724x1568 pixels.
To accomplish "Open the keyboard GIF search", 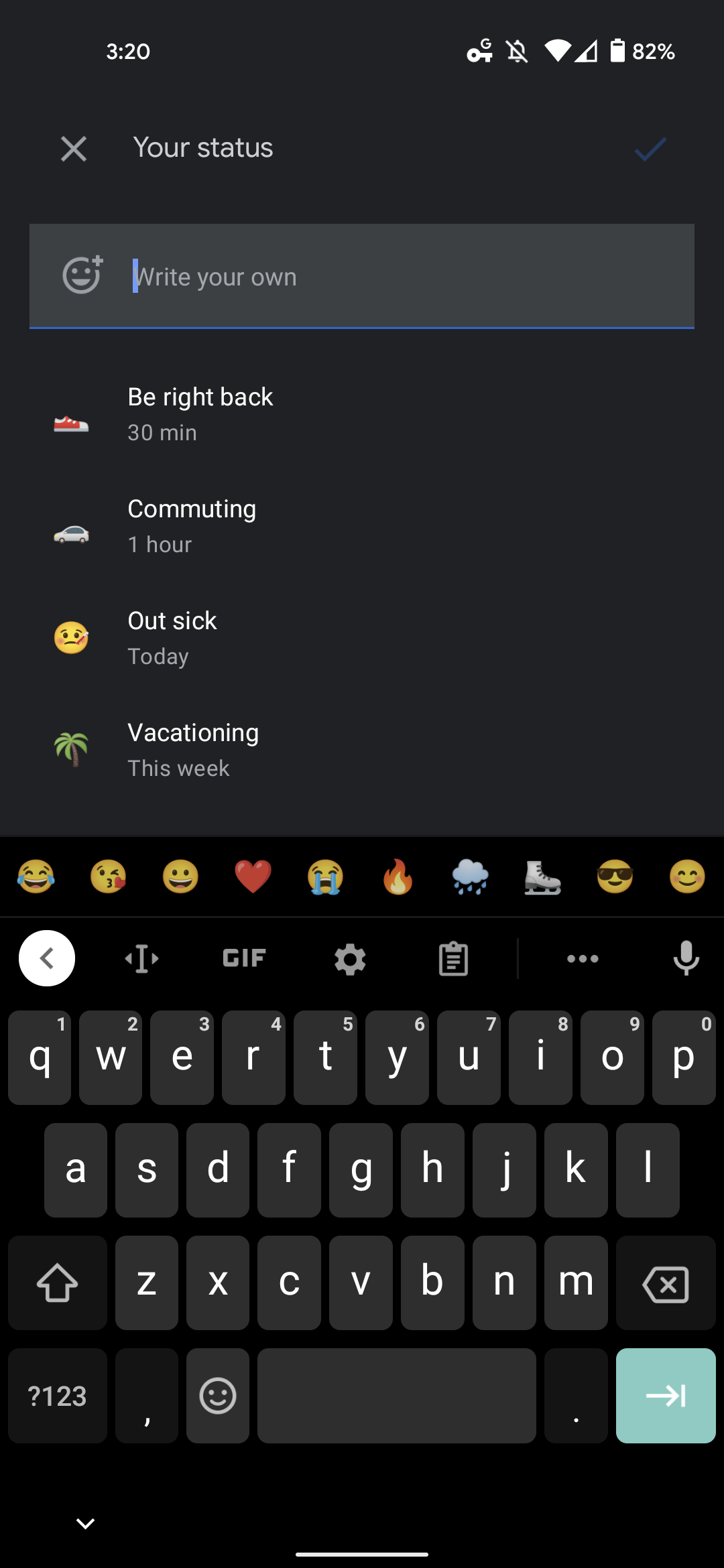I will (244, 958).
